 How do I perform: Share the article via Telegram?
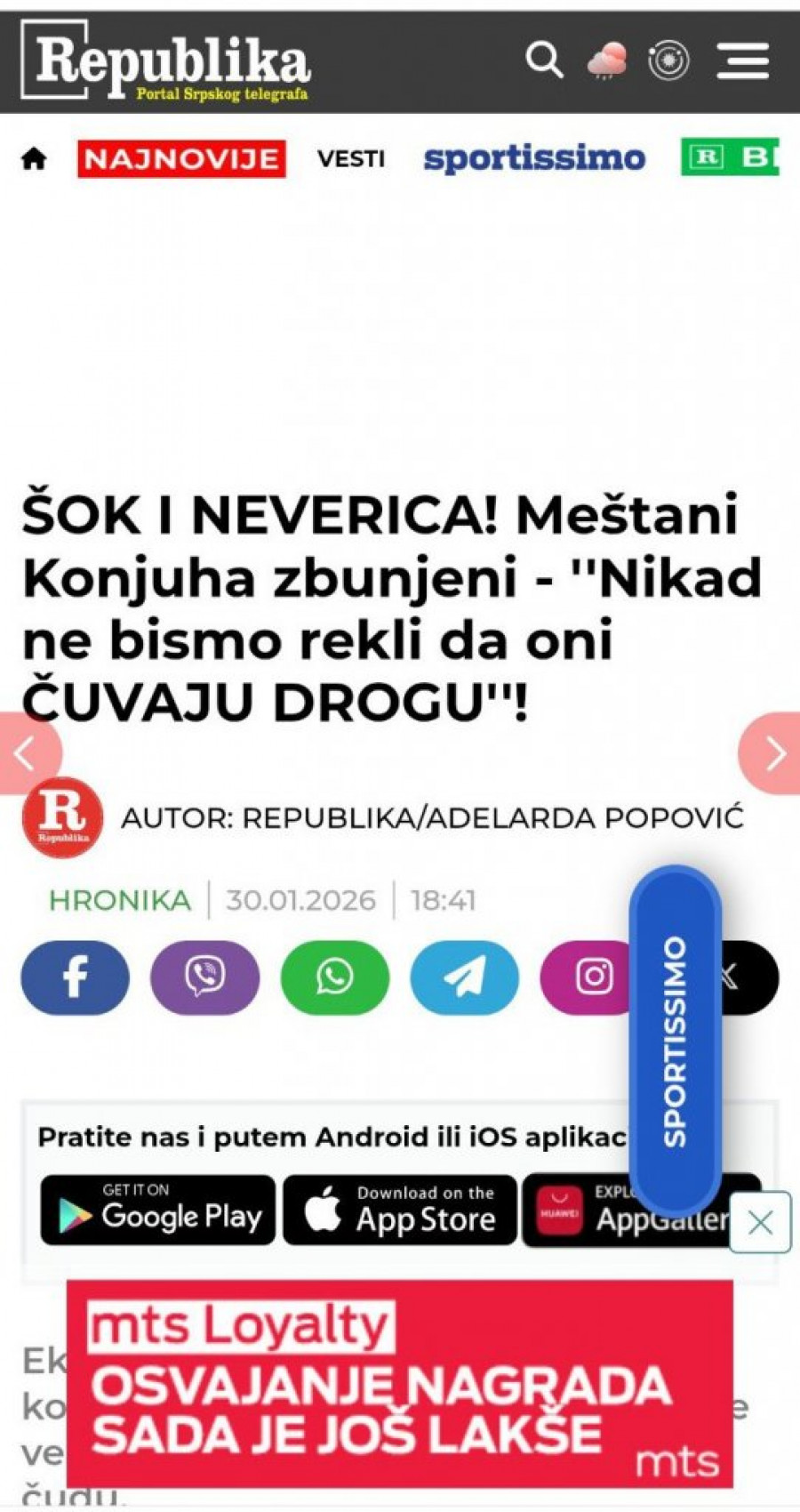(x=464, y=977)
